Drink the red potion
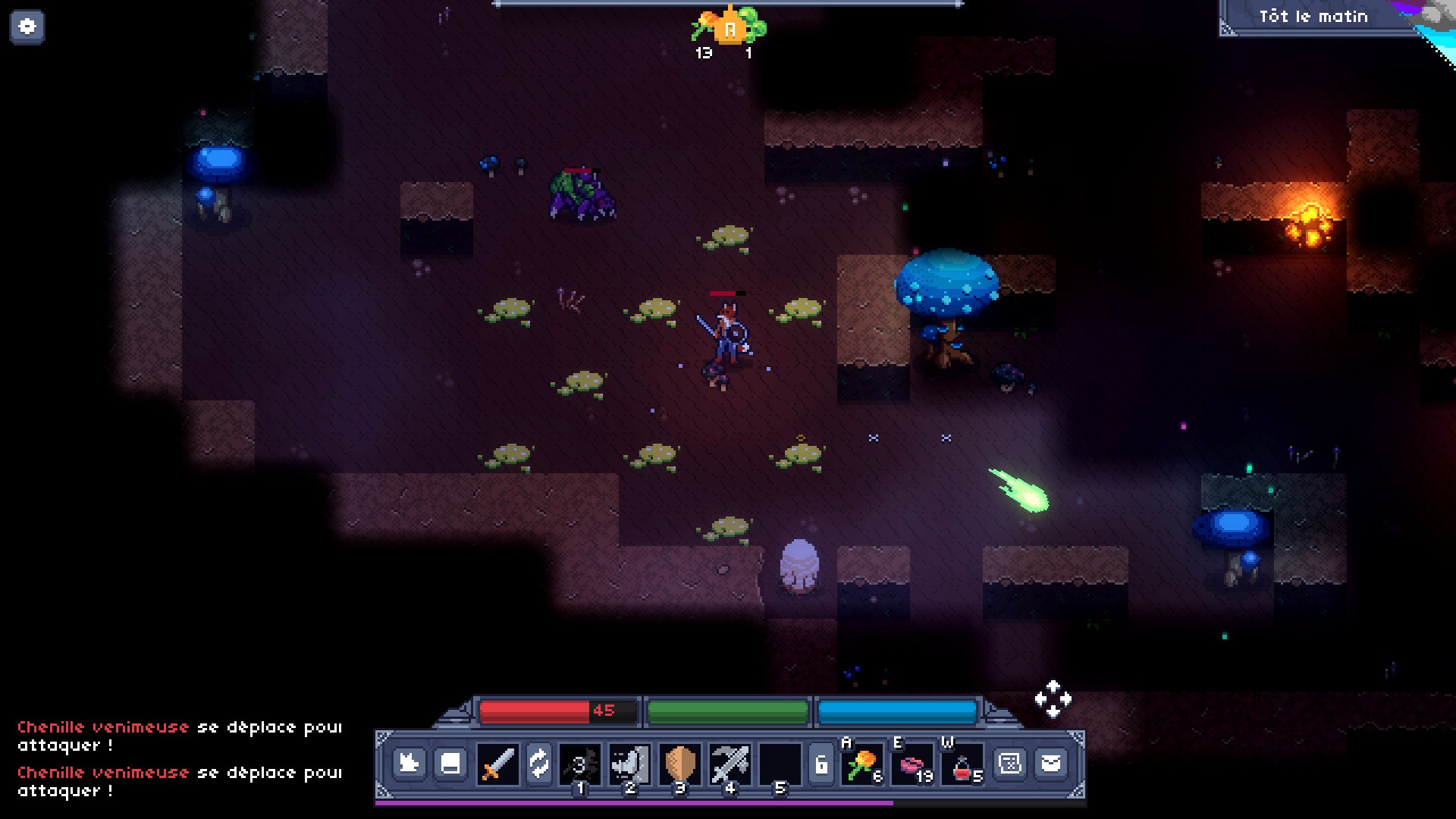The image size is (1456, 819). [963, 764]
